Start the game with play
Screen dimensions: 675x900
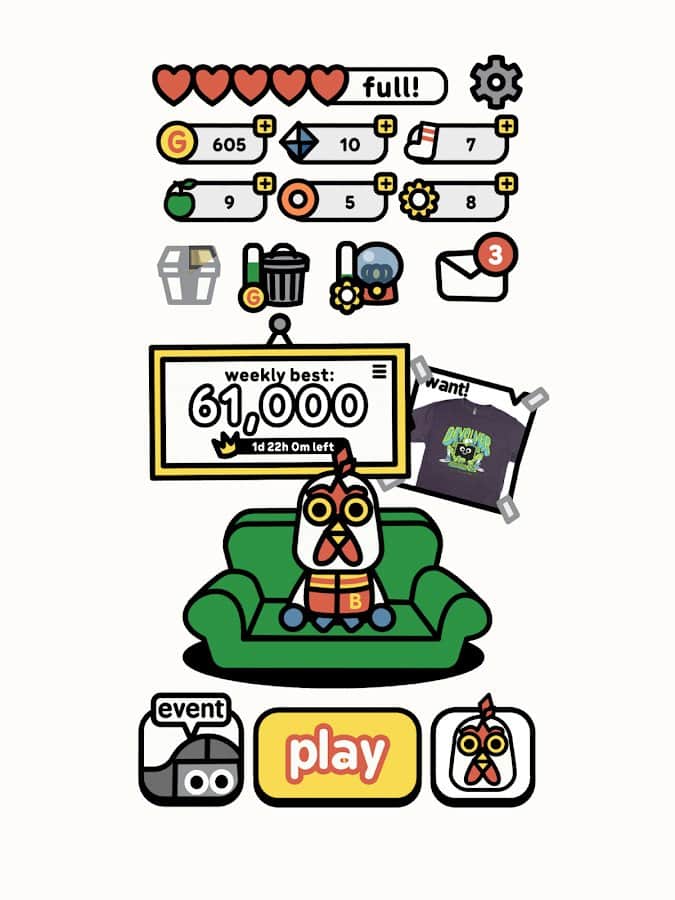(x=337, y=755)
